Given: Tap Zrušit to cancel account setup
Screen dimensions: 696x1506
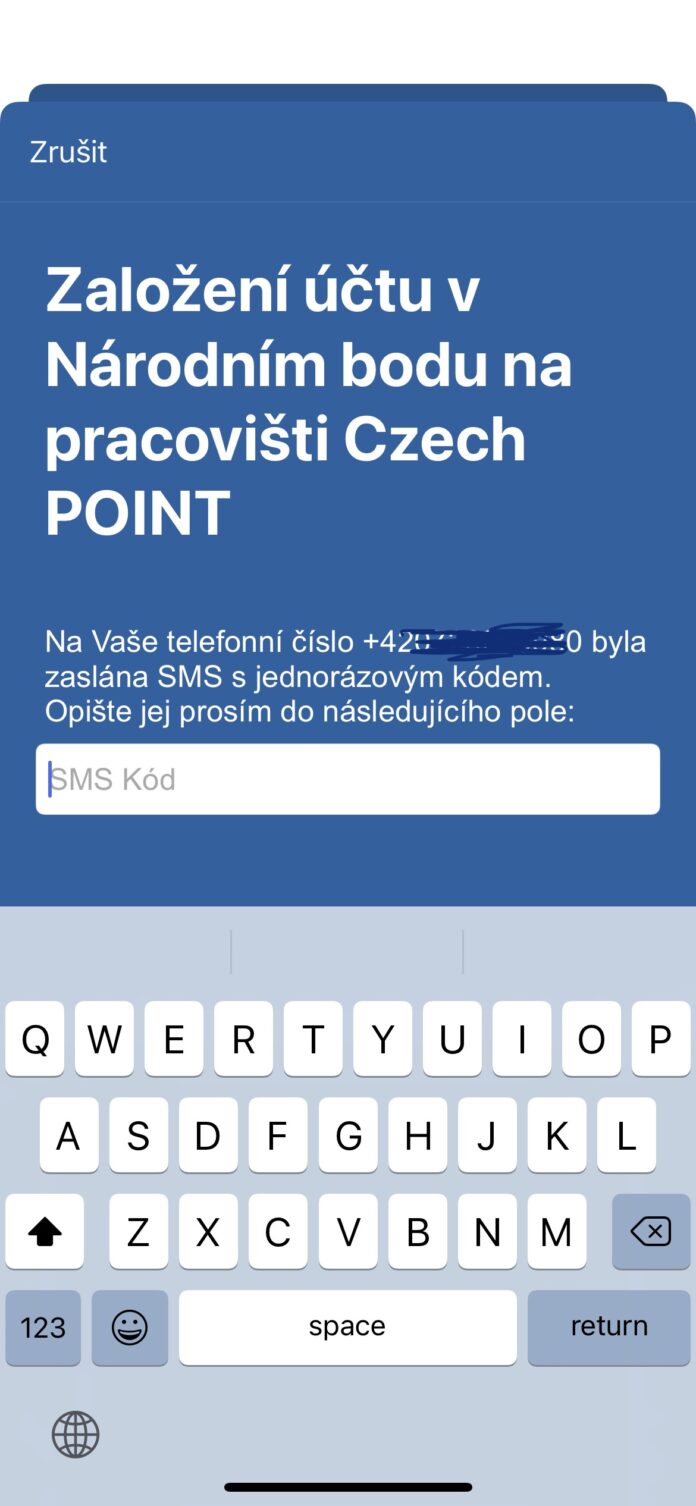Looking at the screenshot, I should (68, 152).
